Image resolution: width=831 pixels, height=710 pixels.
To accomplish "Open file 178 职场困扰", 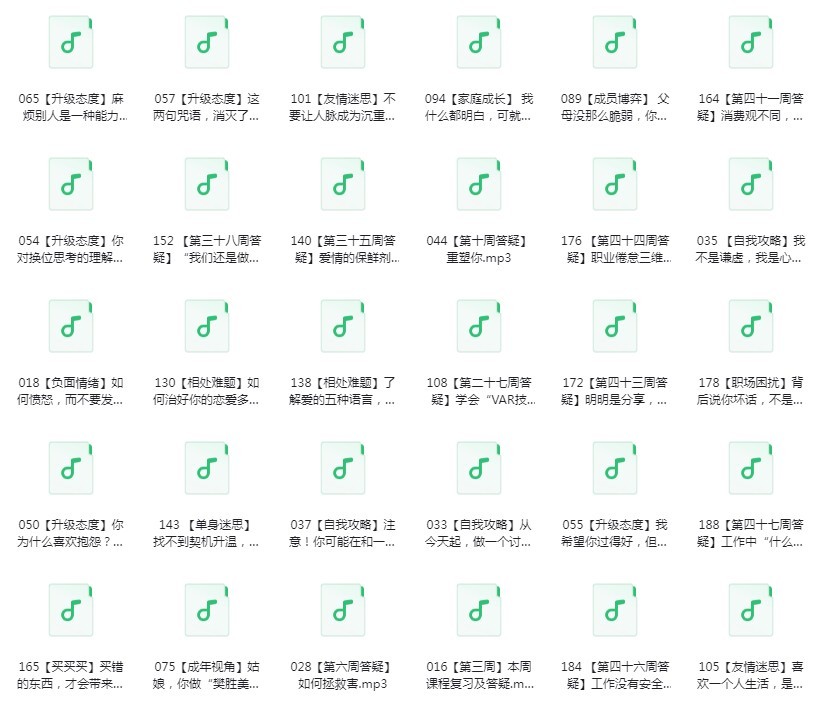I will [x=752, y=327].
